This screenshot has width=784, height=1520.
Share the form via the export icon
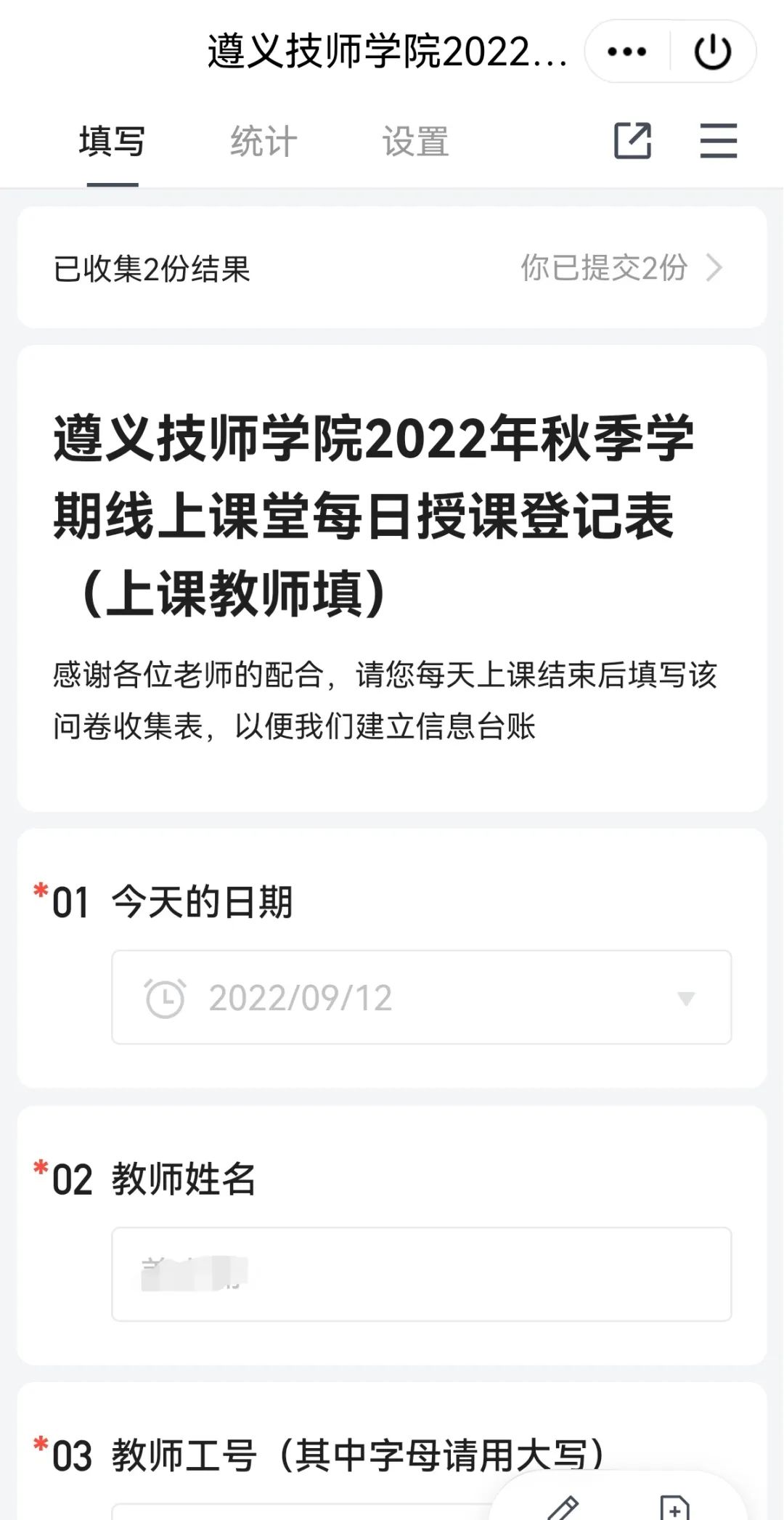pos(632,141)
